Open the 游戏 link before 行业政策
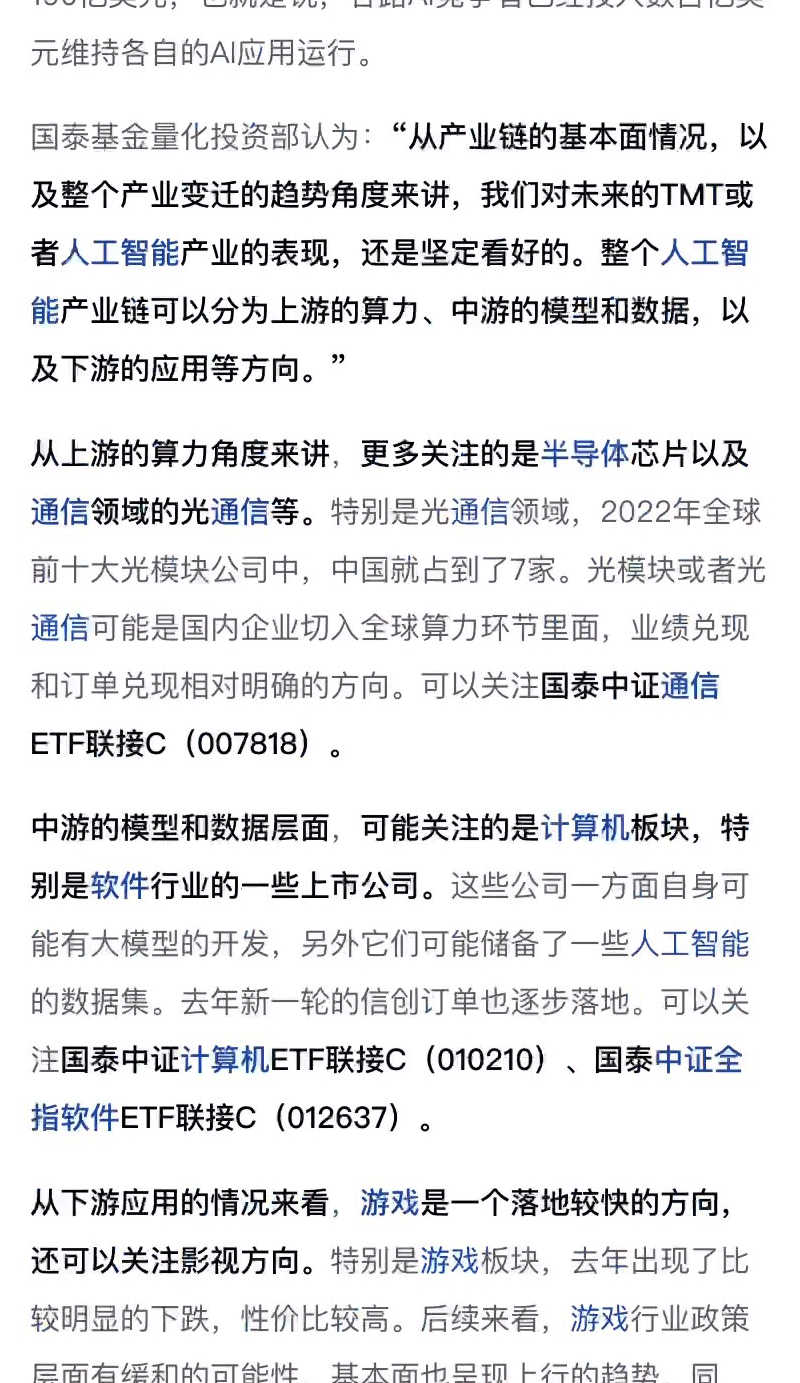Screen dimensions: 800x1383 tap(600, 1319)
